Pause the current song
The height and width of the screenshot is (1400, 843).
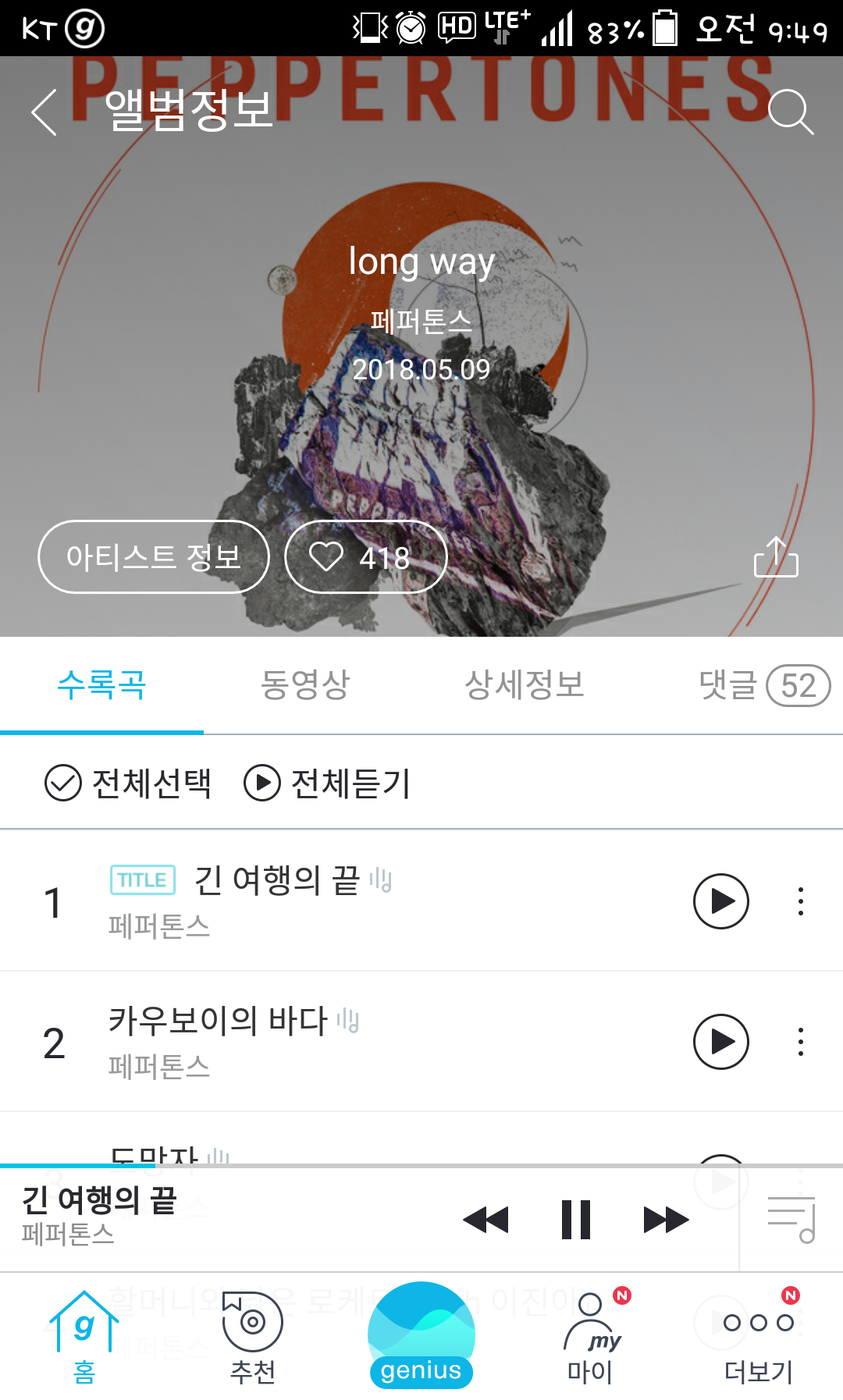(x=576, y=1220)
